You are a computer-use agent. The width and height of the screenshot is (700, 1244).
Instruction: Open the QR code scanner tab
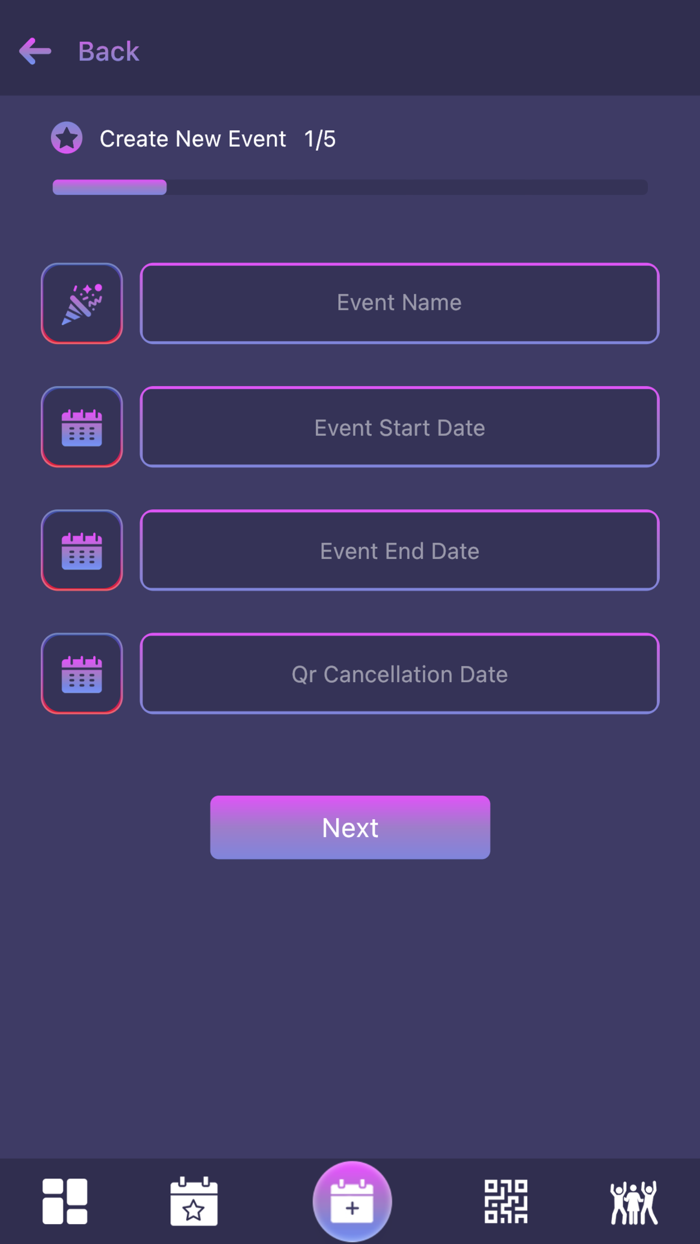[506, 1201]
